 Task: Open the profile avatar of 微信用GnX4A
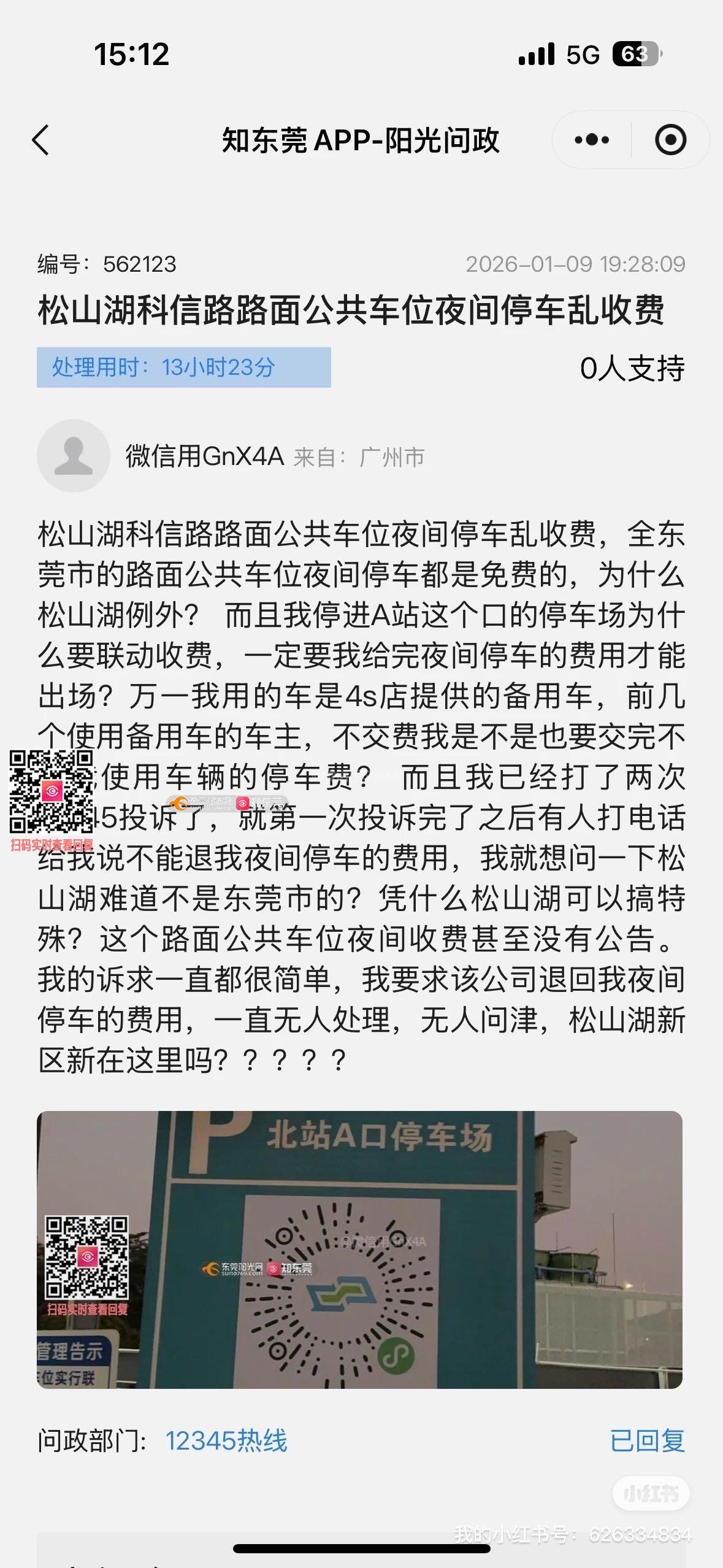pos(74,456)
